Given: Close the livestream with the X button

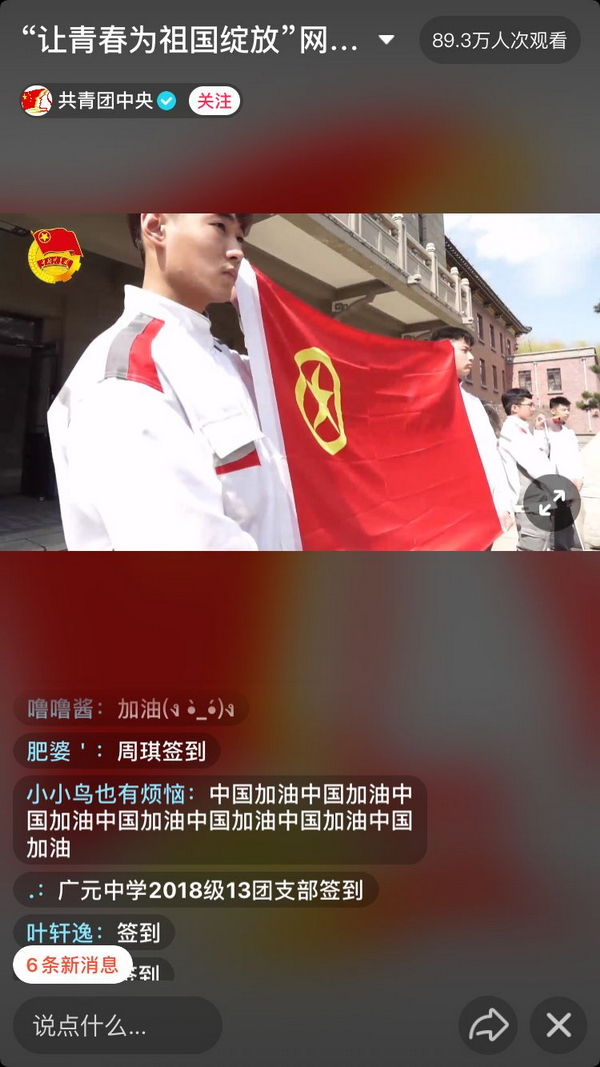Looking at the screenshot, I should pos(558,1025).
